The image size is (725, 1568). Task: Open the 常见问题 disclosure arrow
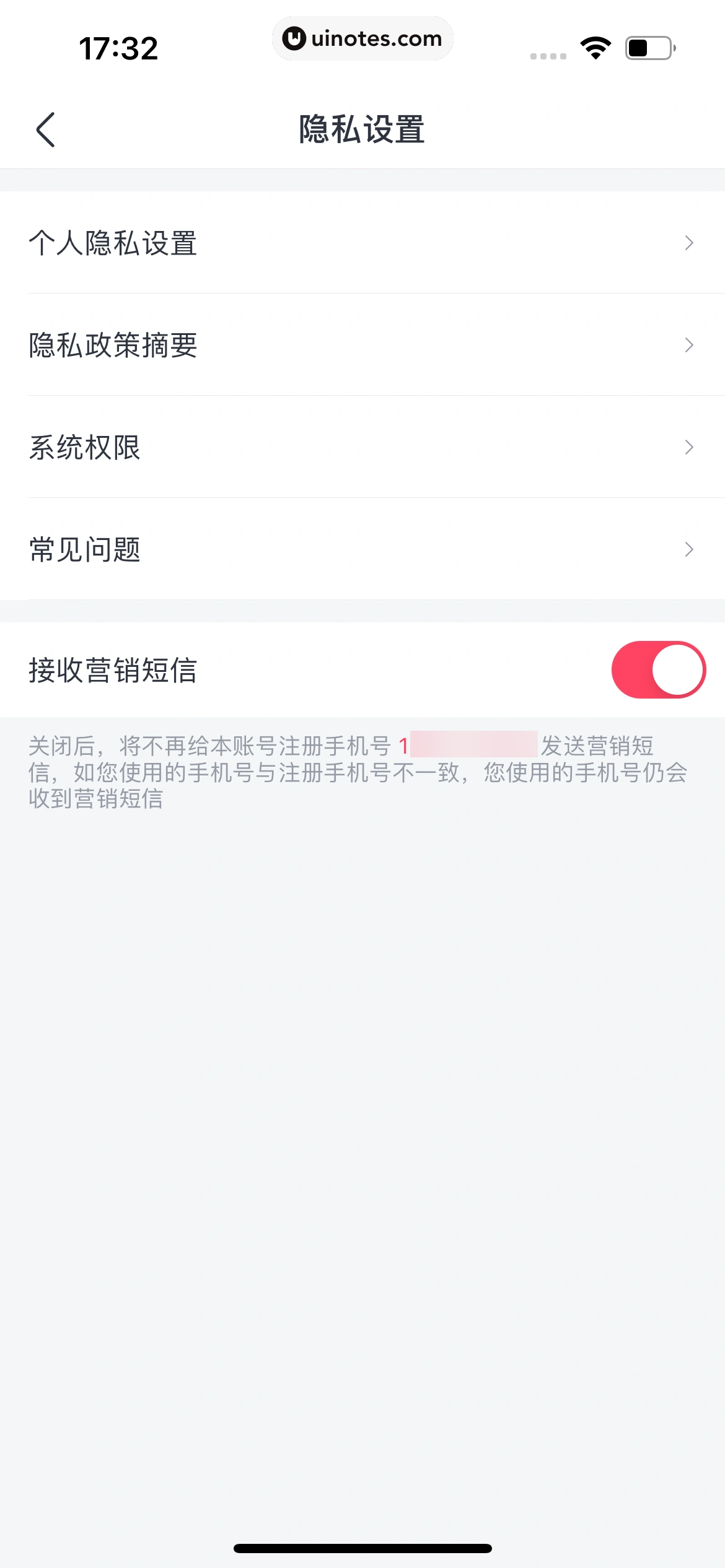coord(689,549)
